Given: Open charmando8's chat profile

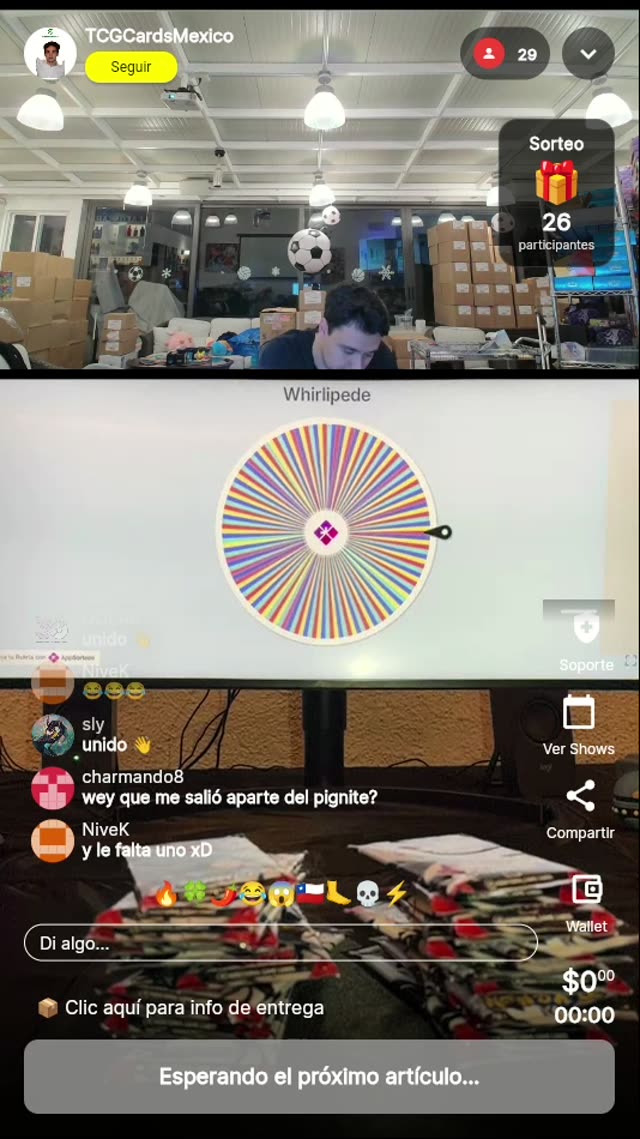Looking at the screenshot, I should (x=52, y=788).
